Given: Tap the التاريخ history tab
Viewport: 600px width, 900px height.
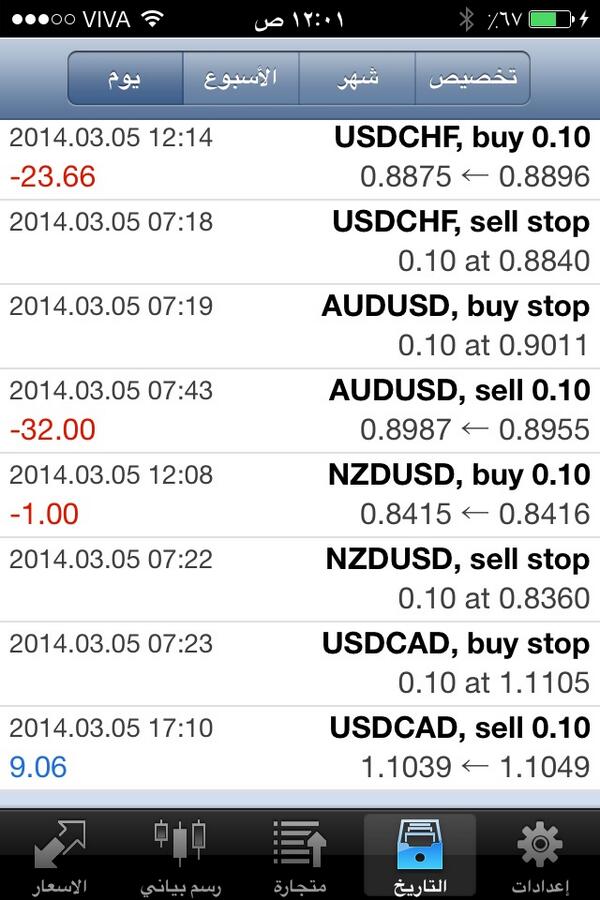Looking at the screenshot, I should 420,857.
